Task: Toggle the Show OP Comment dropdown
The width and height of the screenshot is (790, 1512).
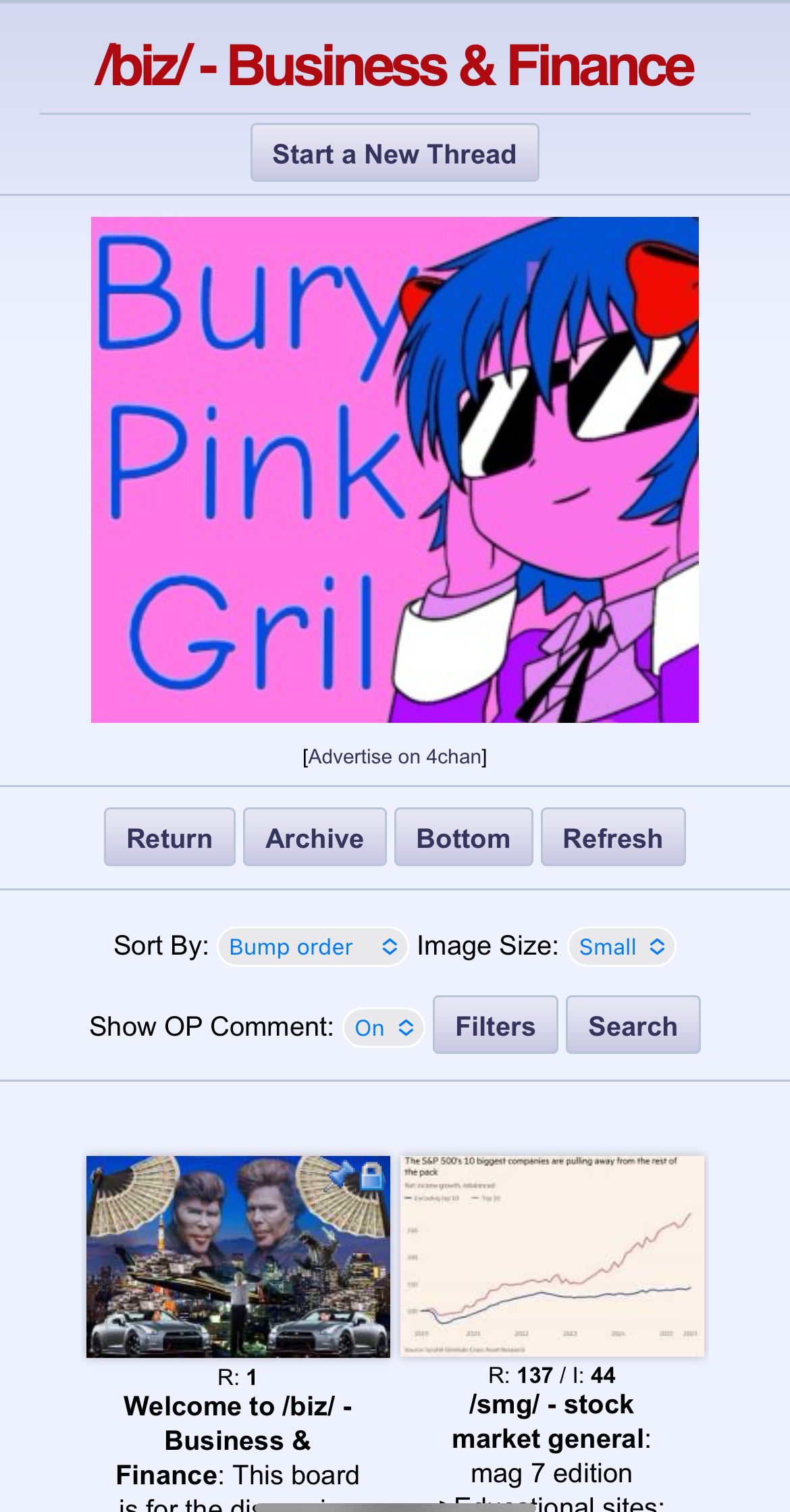Action: pos(384,1028)
